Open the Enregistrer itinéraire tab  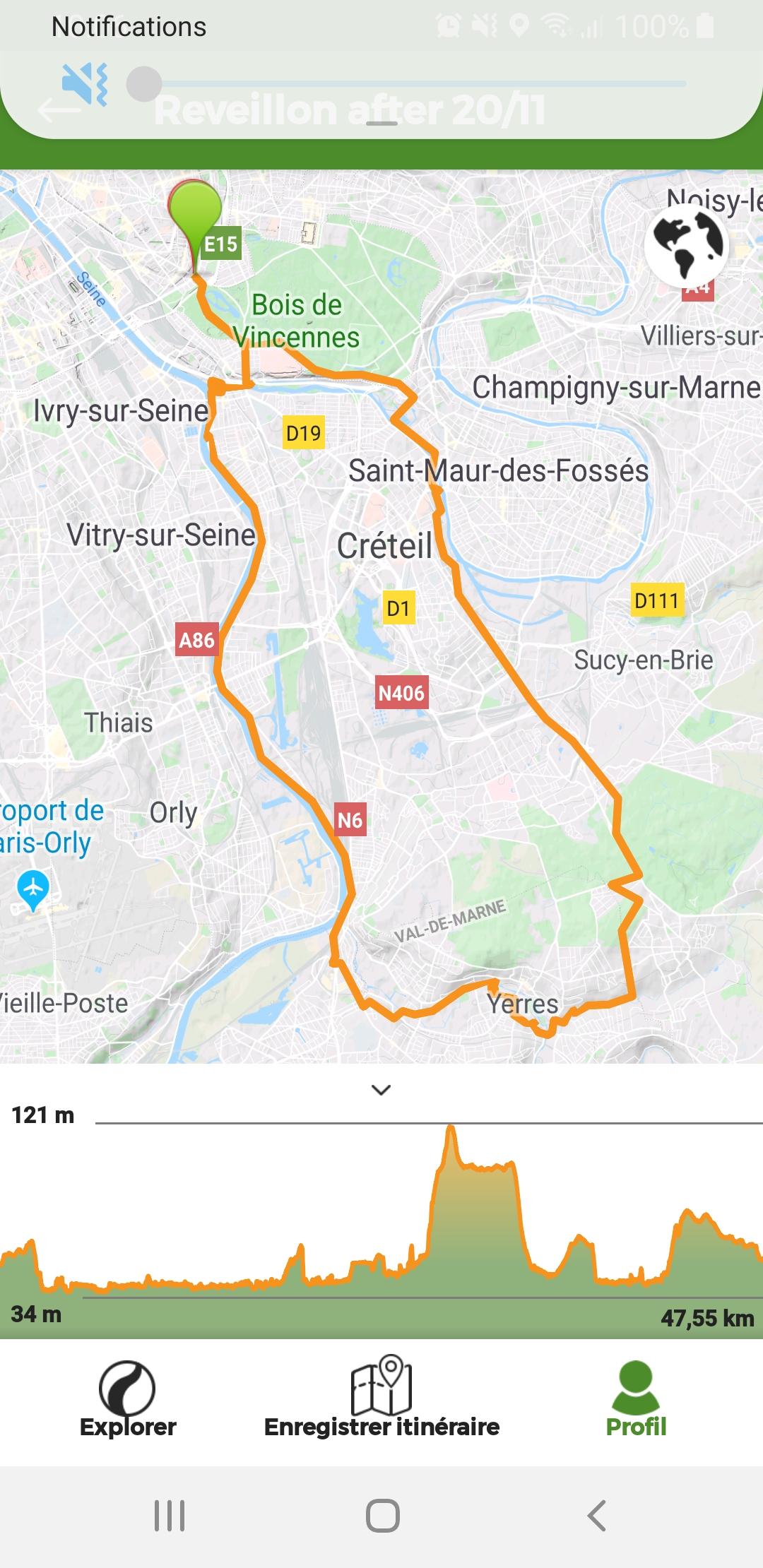click(x=381, y=1398)
